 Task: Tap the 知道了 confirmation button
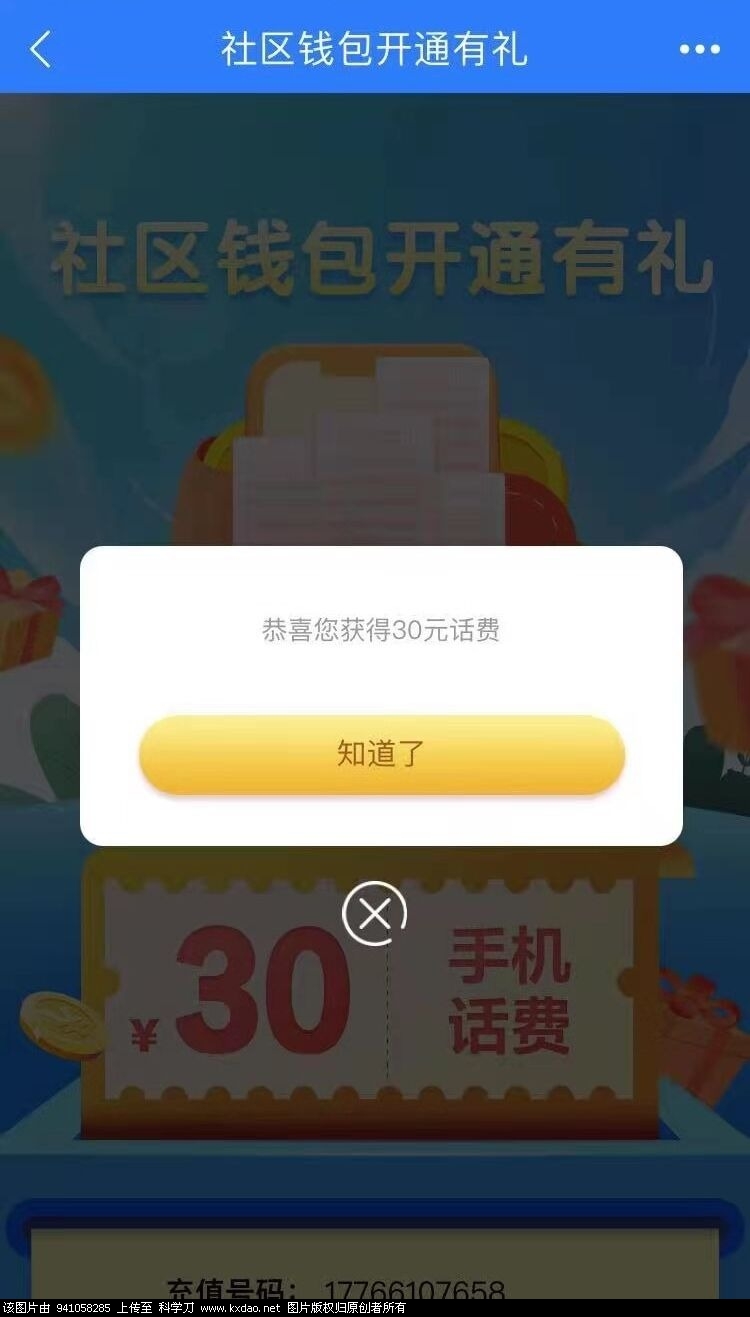[381, 755]
